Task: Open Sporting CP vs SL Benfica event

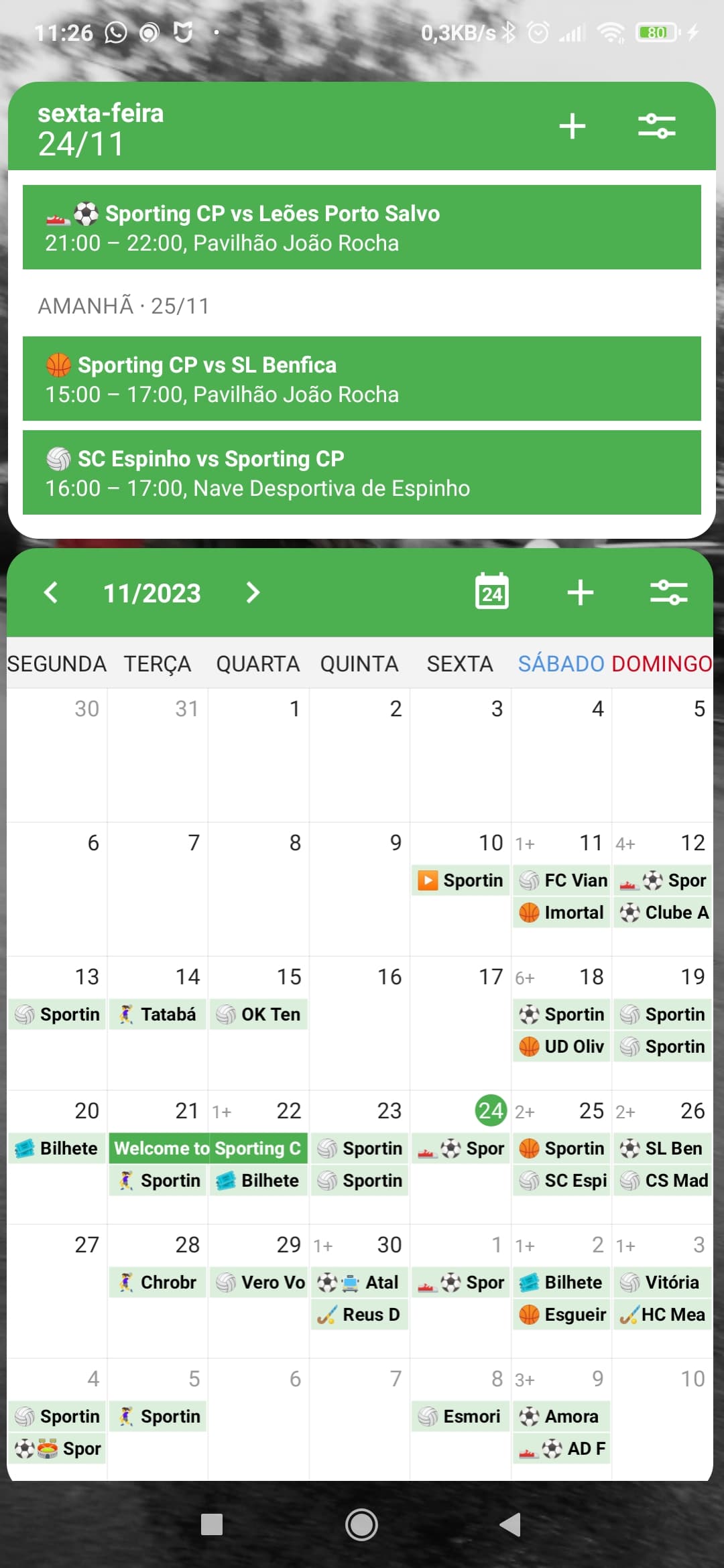Action: click(362, 379)
